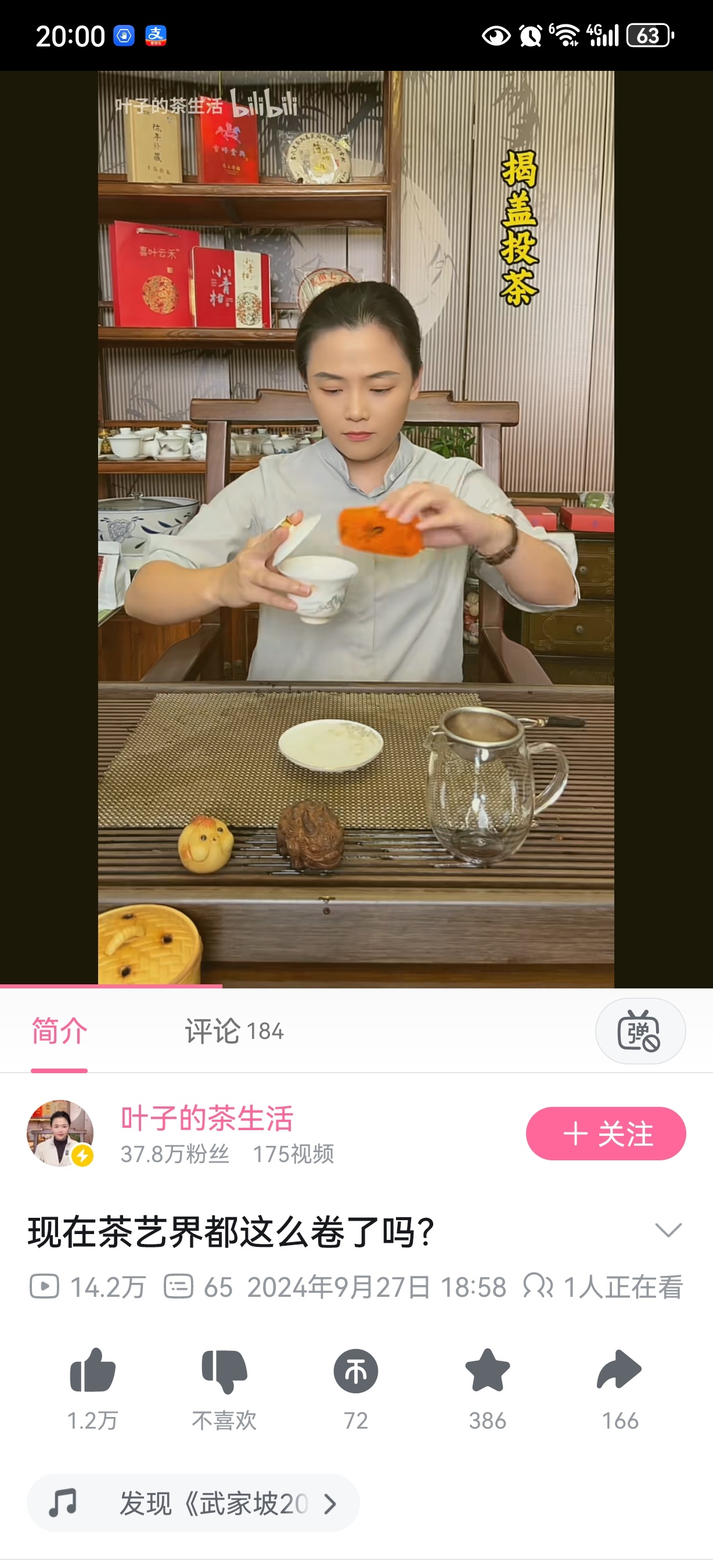
Task: Open the uploader name 叶子的茶生活
Action: (x=207, y=1118)
